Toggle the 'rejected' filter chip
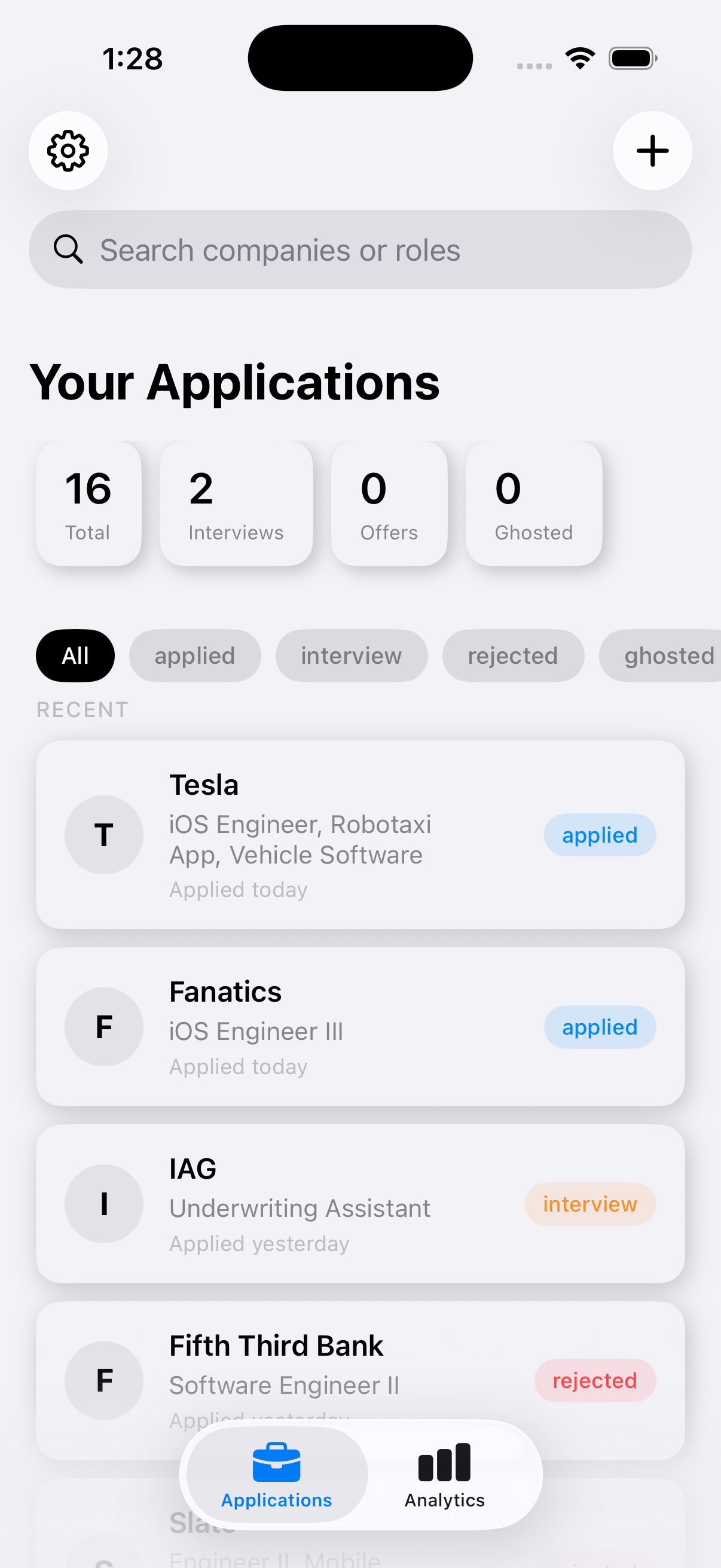 [513, 655]
